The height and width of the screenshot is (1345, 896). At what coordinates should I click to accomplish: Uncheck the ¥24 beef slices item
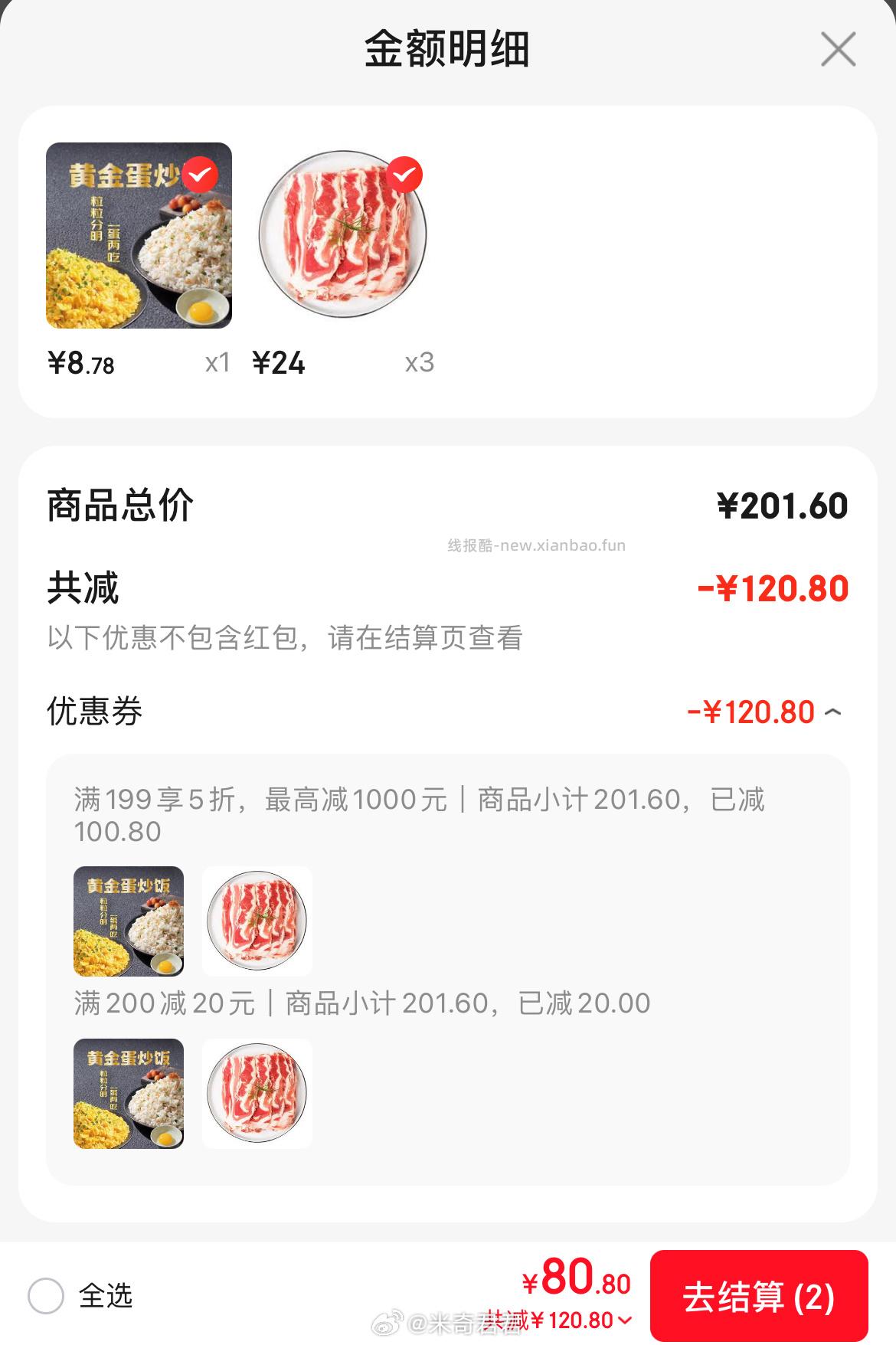pyautogui.click(x=404, y=175)
